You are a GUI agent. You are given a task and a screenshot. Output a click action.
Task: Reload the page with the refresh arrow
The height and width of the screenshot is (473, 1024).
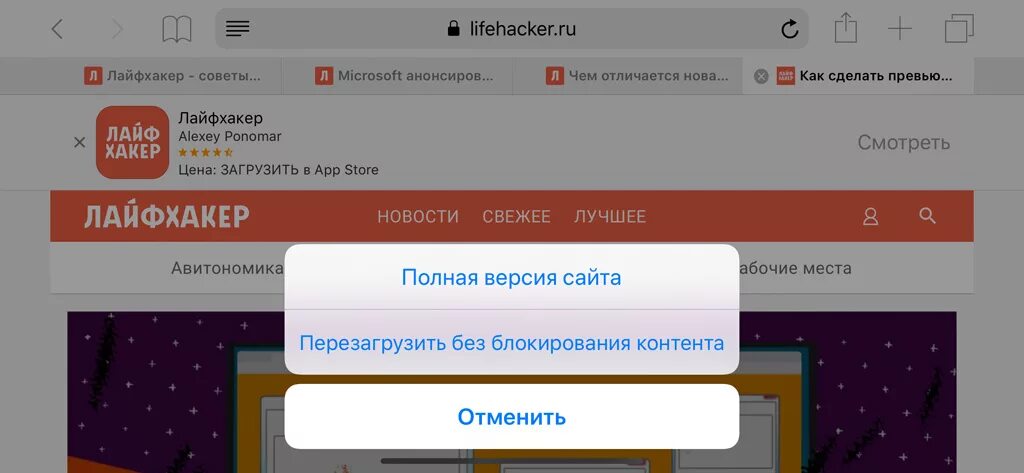tap(790, 29)
